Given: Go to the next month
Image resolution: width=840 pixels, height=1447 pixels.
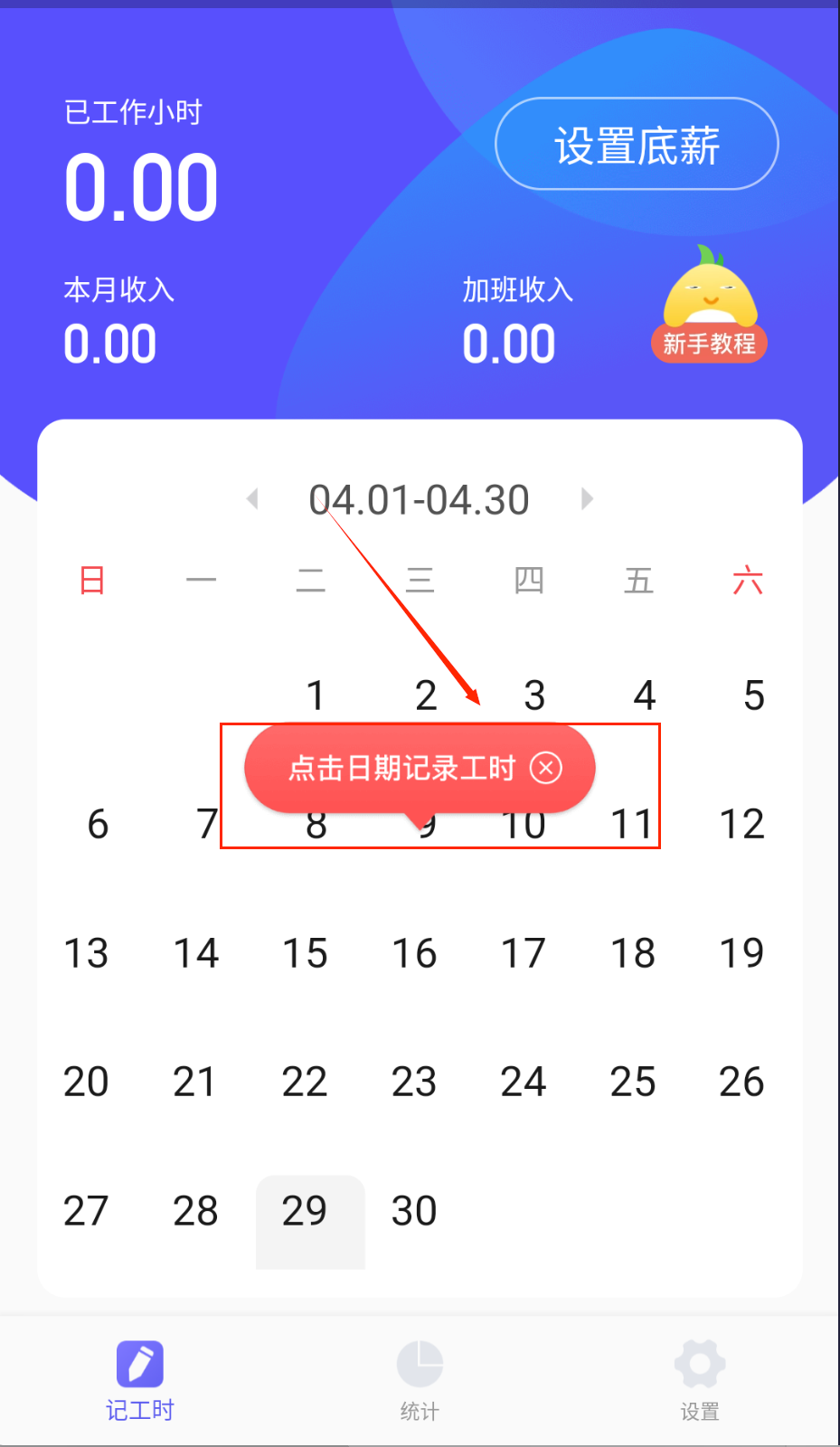Looking at the screenshot, I should (x=587, y=498).
